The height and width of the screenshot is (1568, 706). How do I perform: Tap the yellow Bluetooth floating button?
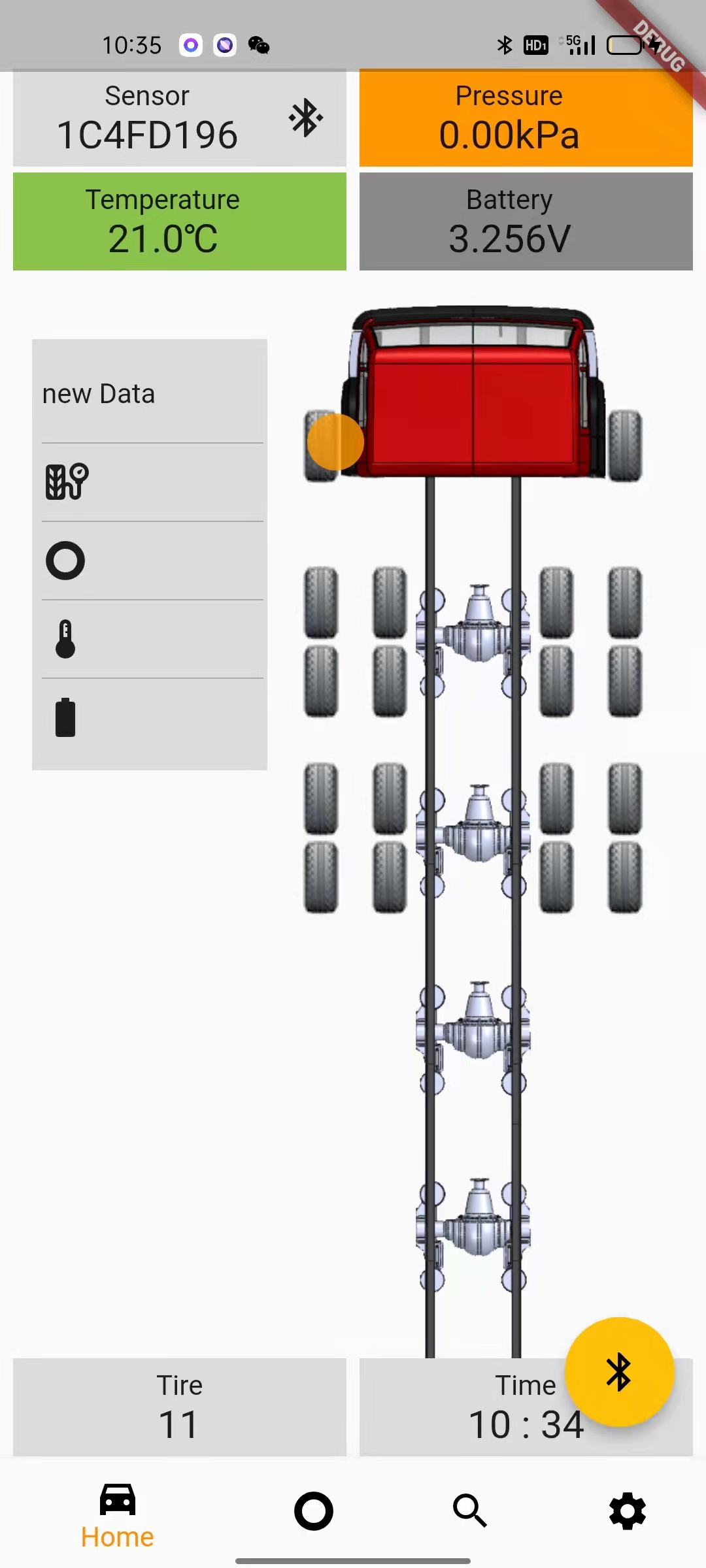click(619, 1371)
